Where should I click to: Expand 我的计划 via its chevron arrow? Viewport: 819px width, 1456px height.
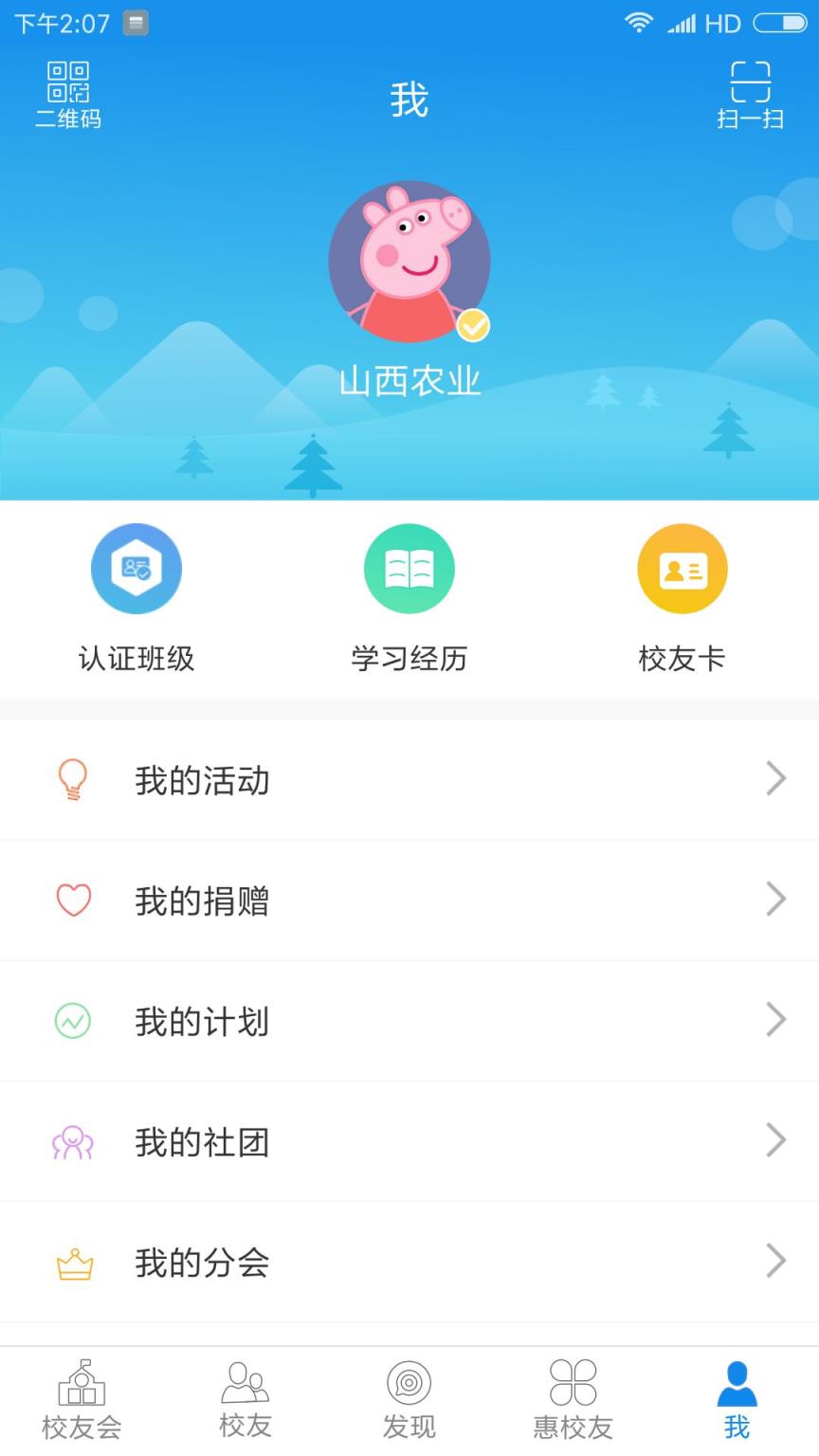775,1021
